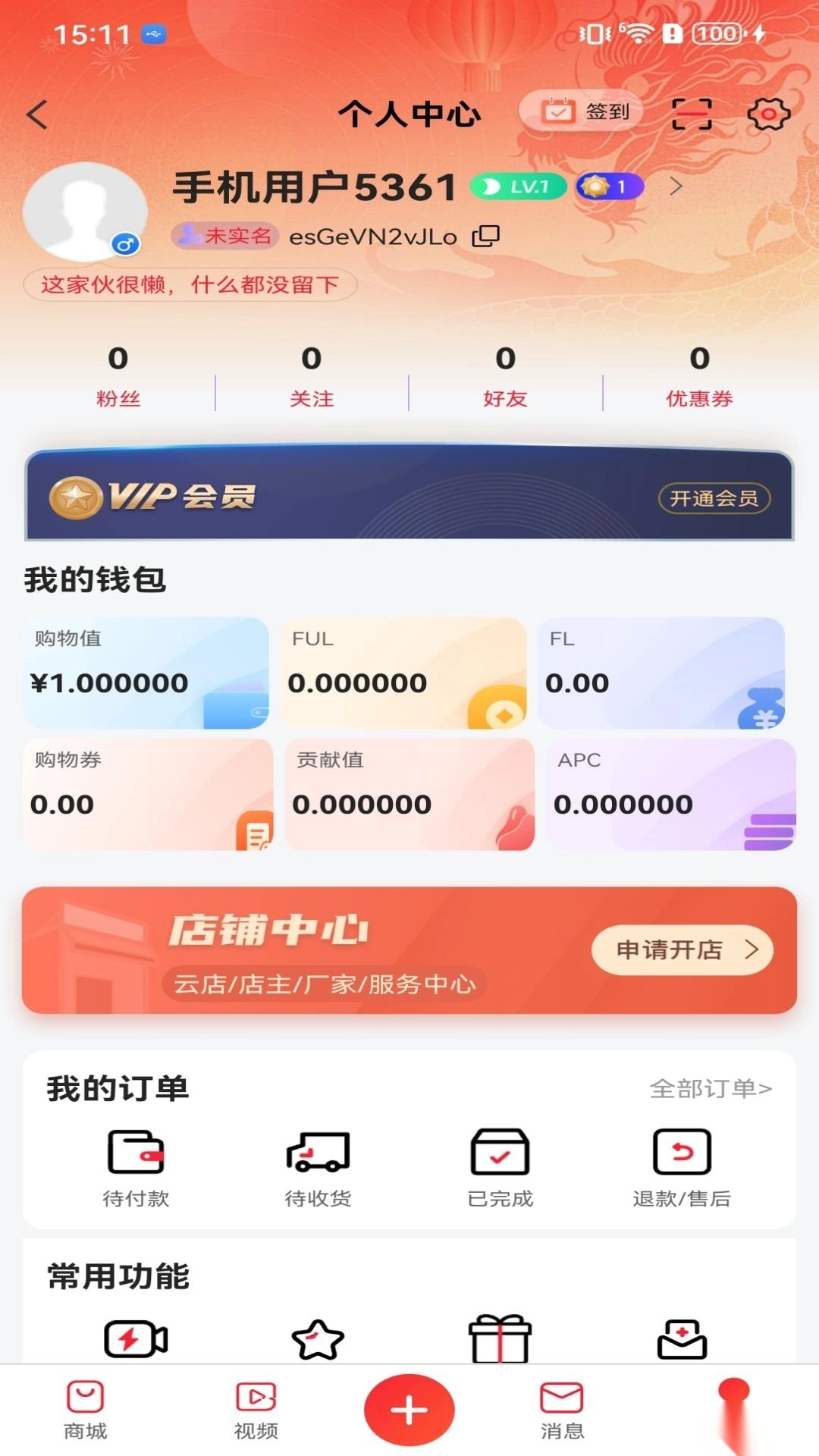Copy the invite code esGeVN2vJLo

[x=485, y=236]
